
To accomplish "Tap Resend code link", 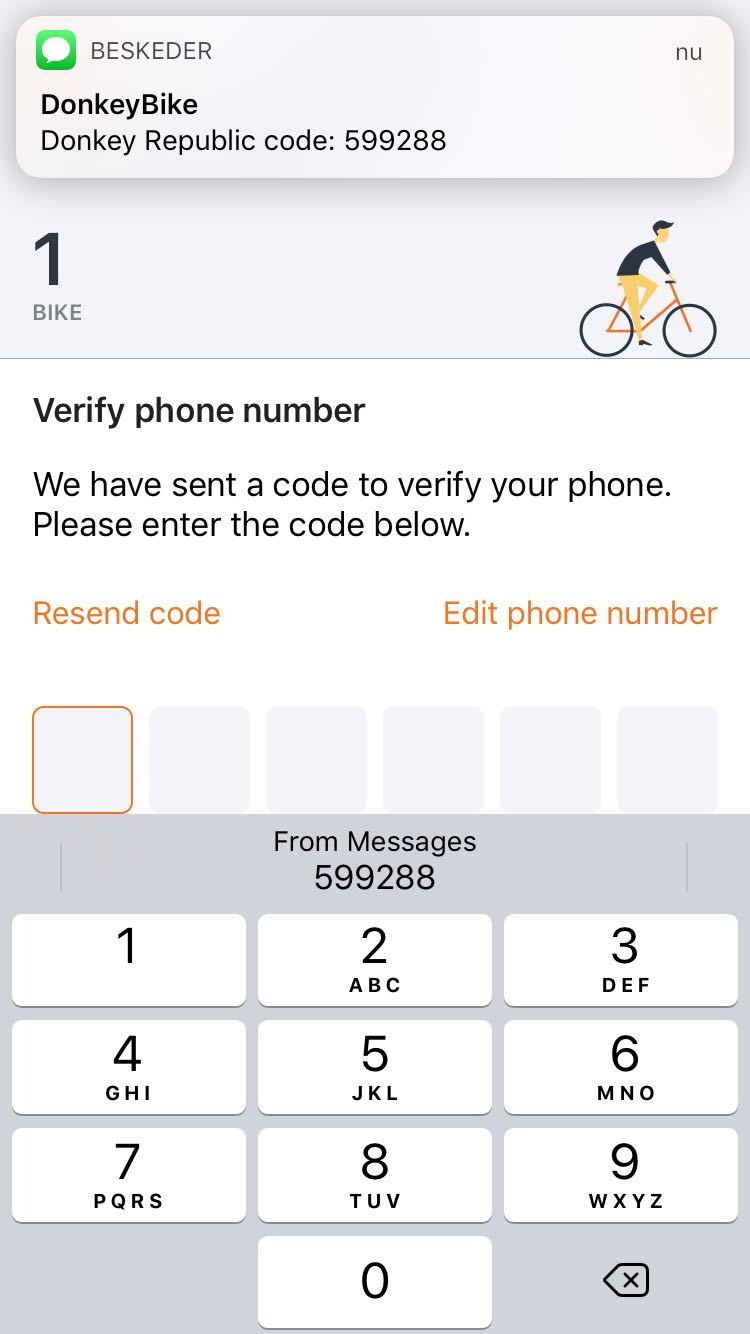I will point(127,613).
